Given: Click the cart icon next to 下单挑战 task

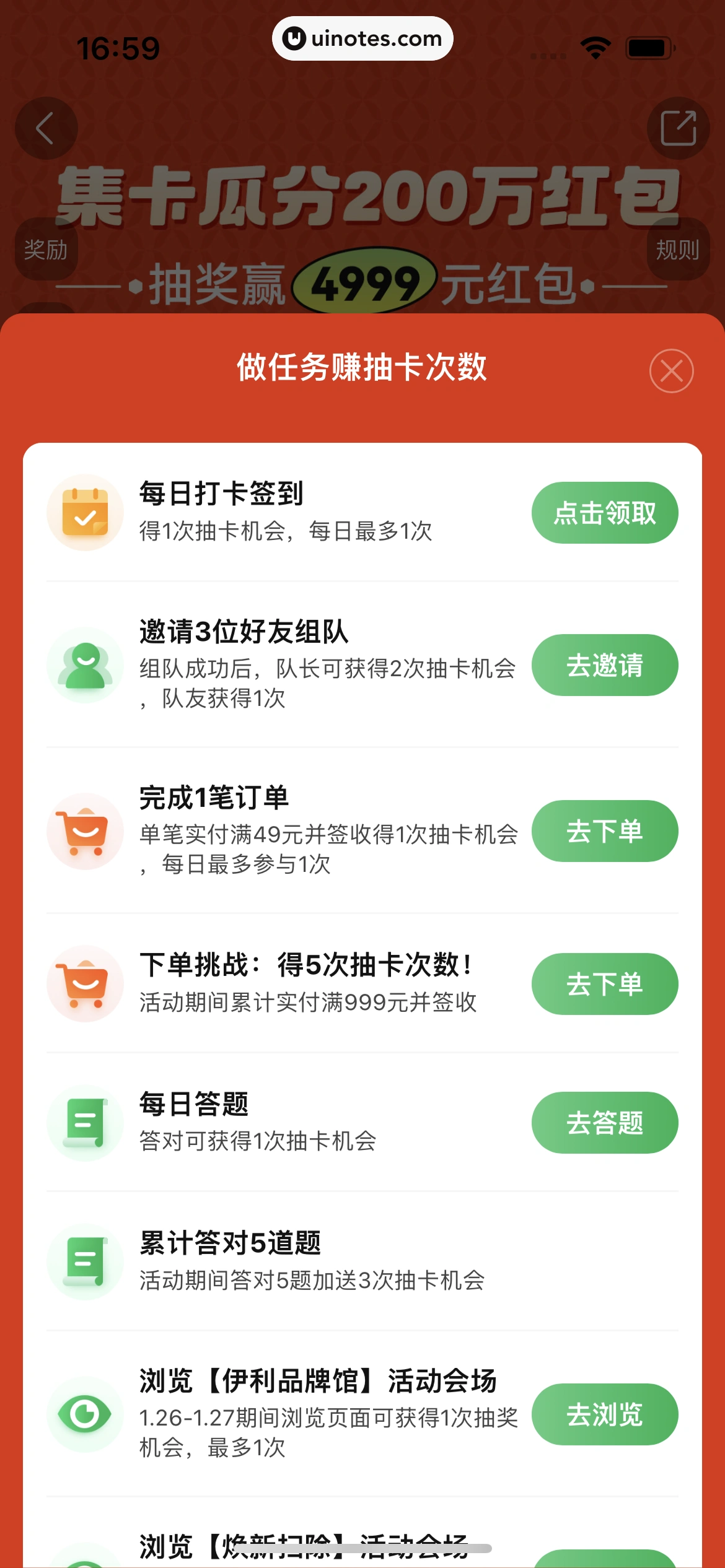Looking at the screenshot, I should pos(85,983).
